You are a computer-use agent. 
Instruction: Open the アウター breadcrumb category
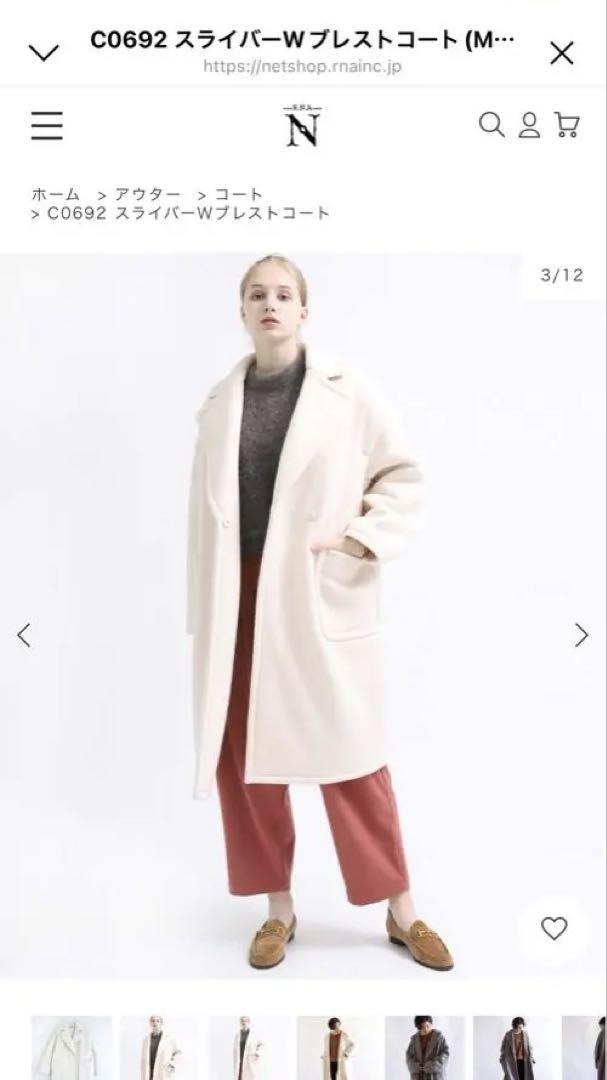click(x=147, y=195)
